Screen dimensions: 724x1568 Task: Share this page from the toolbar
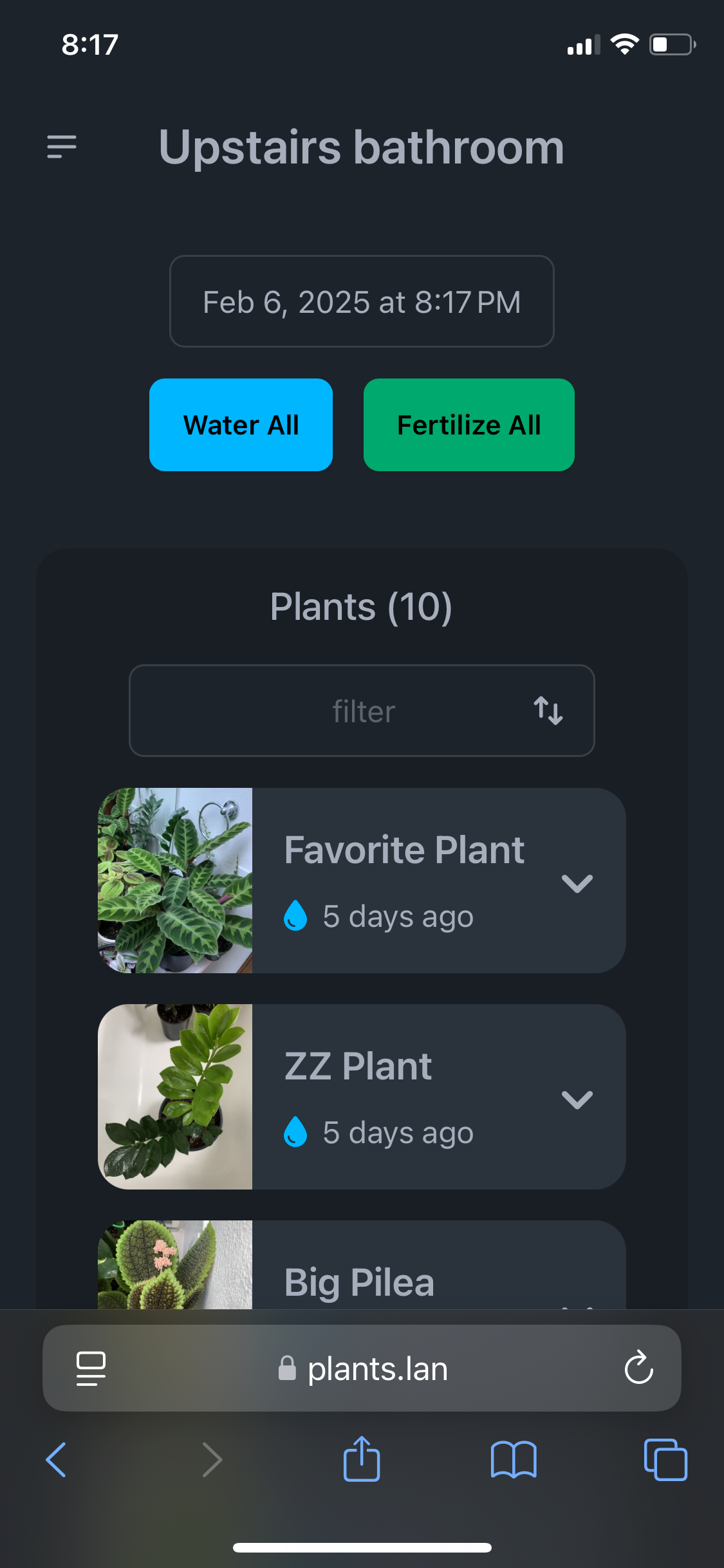tap(362, 1459)
